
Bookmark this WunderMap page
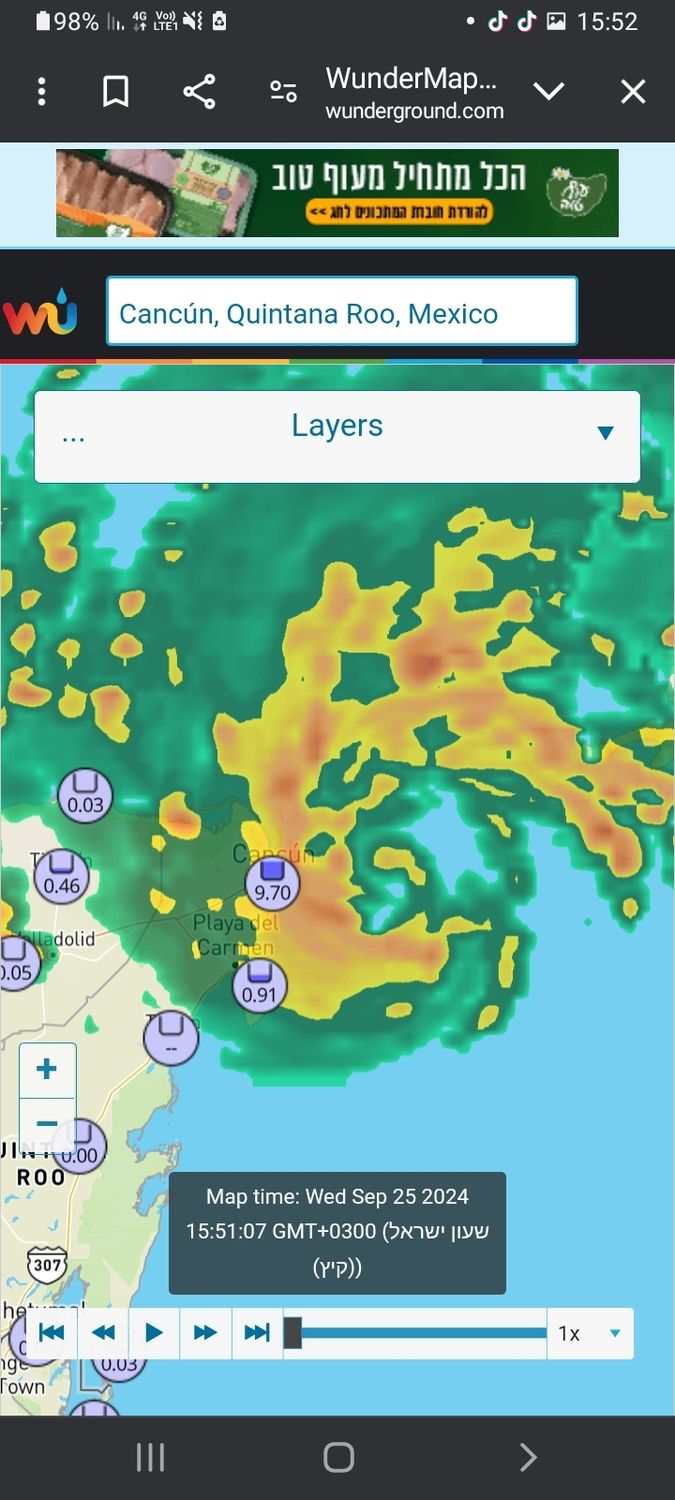pyautogui.click(x=116, y=92)
